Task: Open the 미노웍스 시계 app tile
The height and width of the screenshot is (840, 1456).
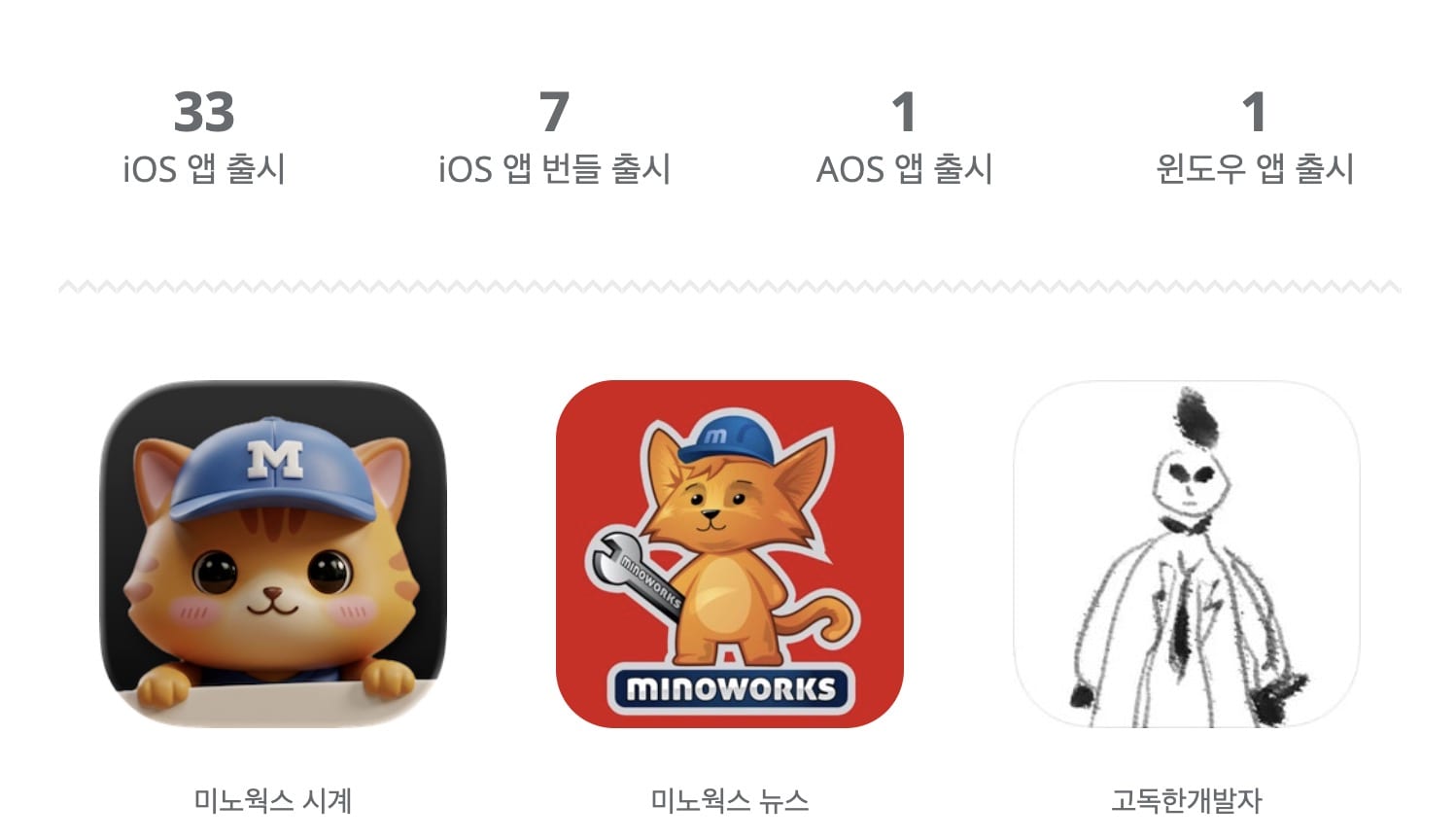Action: pos(273,554)
